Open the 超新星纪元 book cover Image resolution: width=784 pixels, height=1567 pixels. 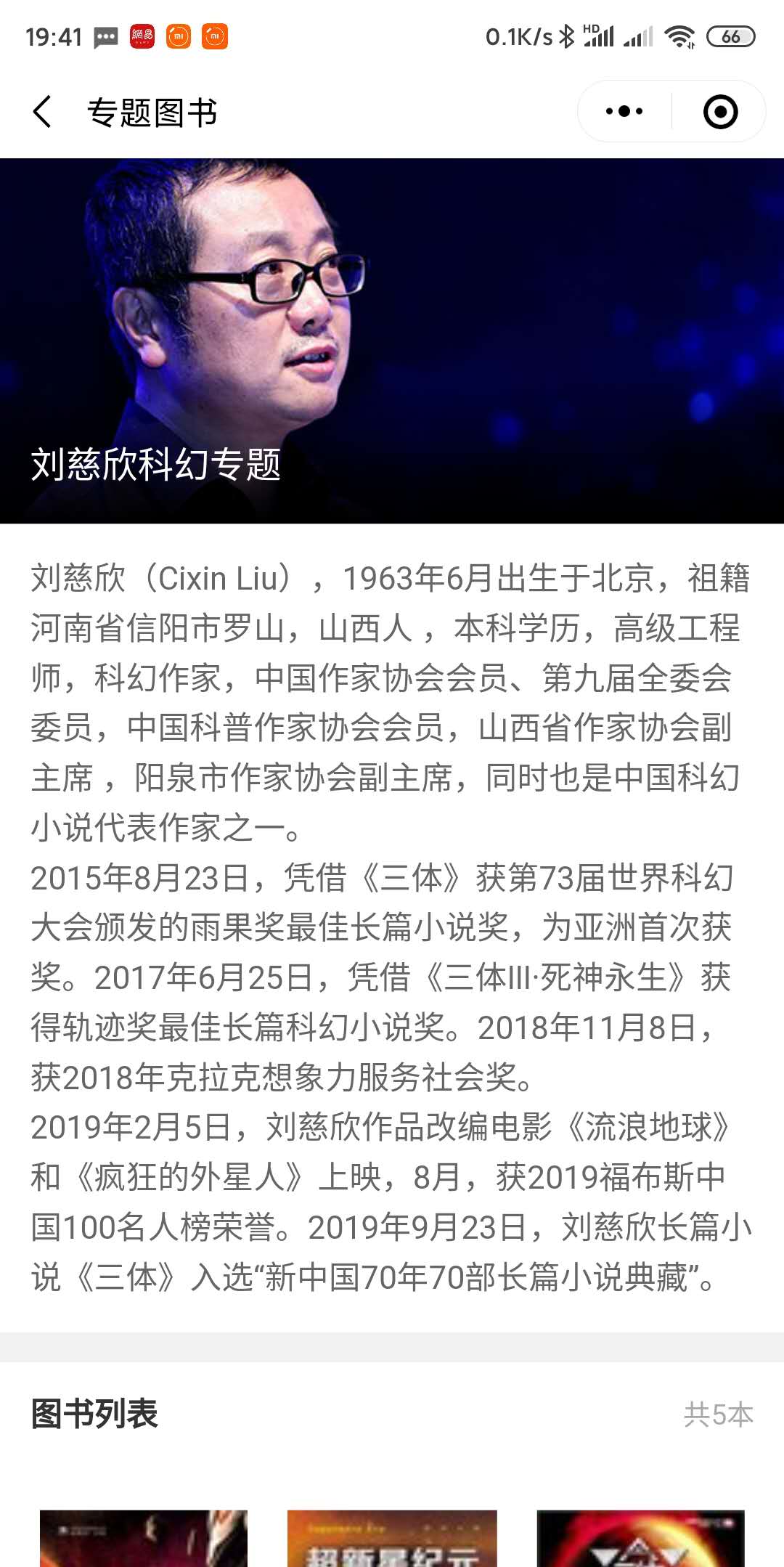click(392, 1538)
